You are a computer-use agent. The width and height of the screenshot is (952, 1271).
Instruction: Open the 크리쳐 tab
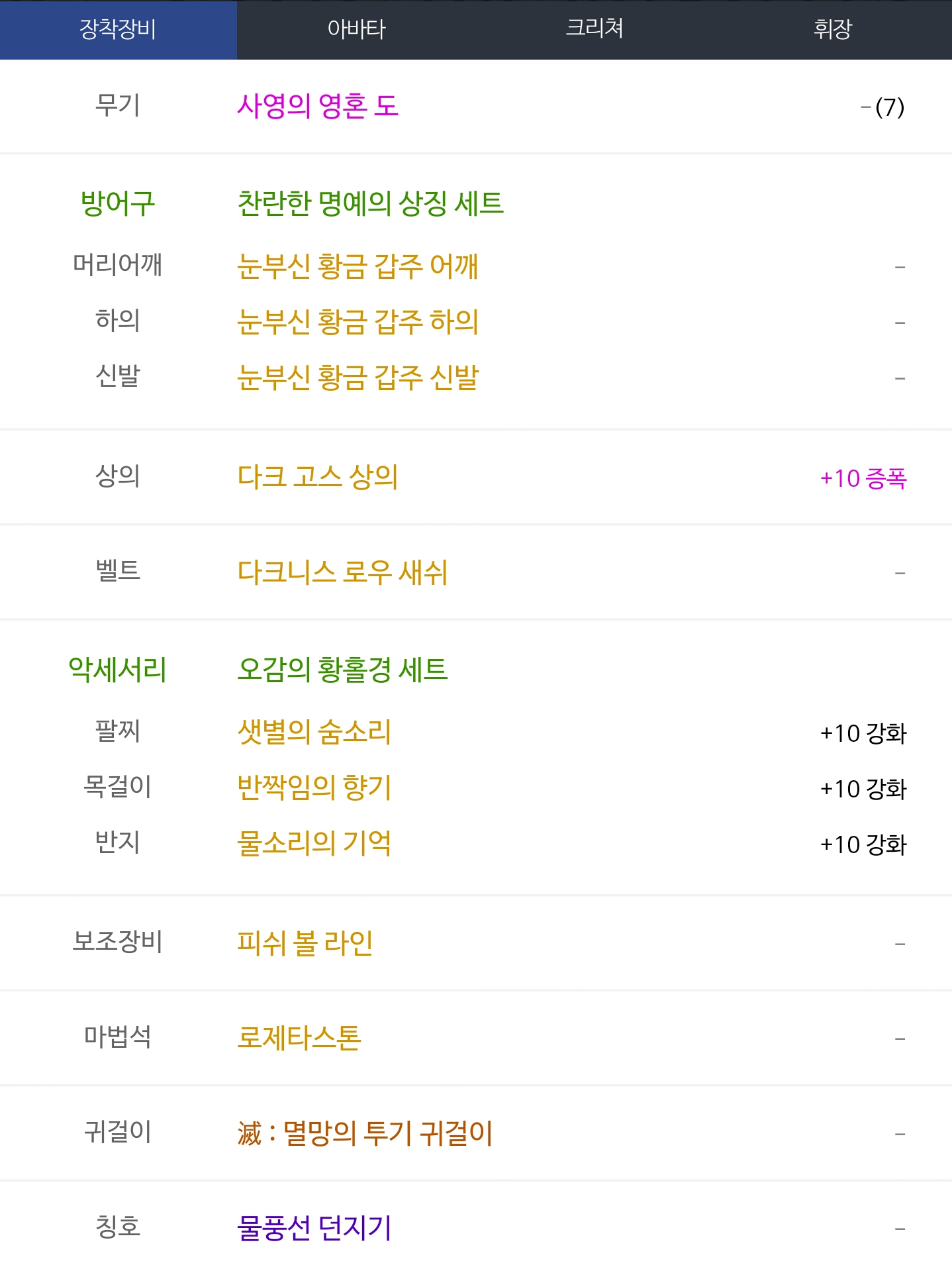click(x=594, y=30)
